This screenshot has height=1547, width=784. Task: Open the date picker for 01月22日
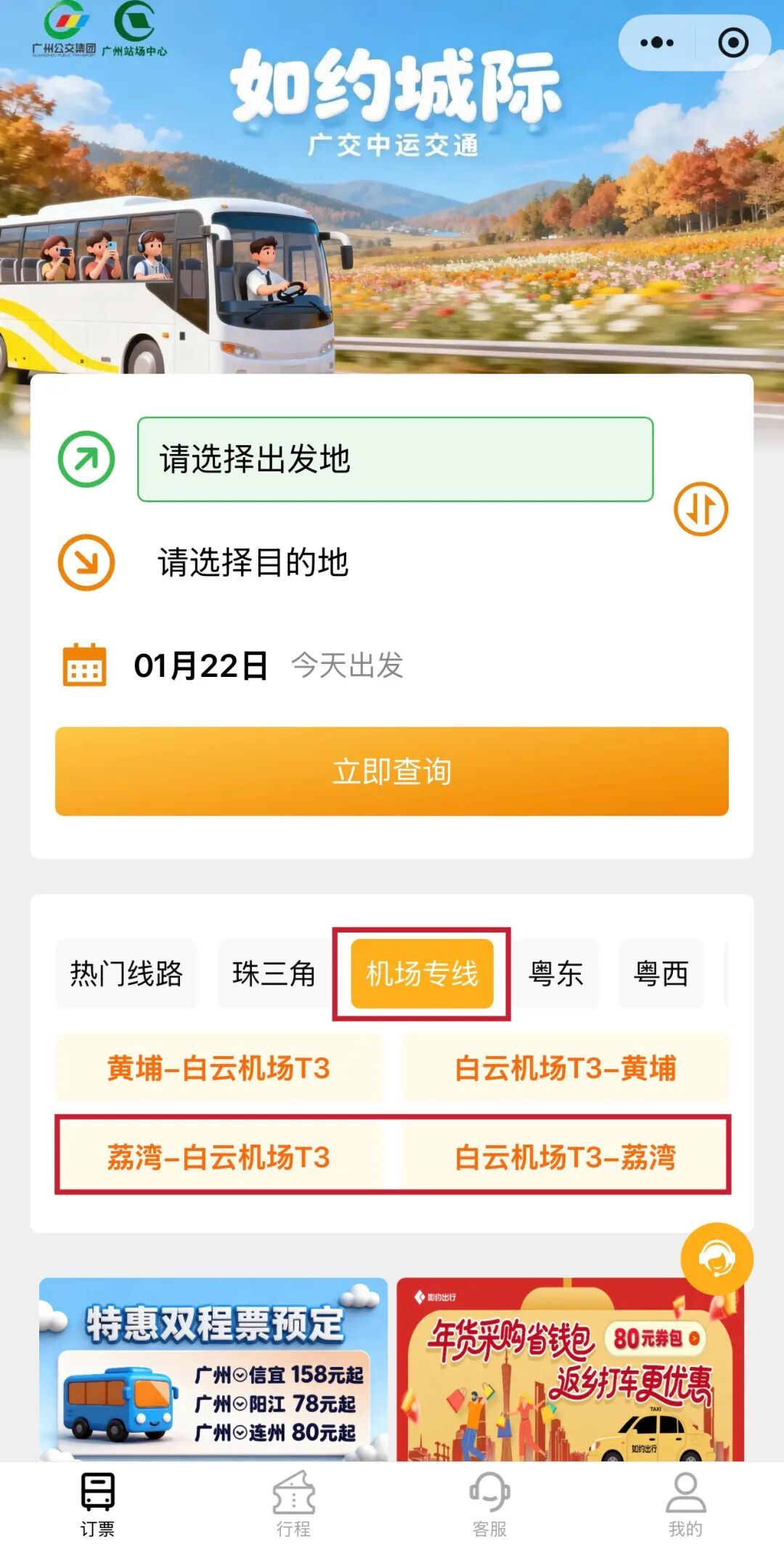[x=201, y=665]
